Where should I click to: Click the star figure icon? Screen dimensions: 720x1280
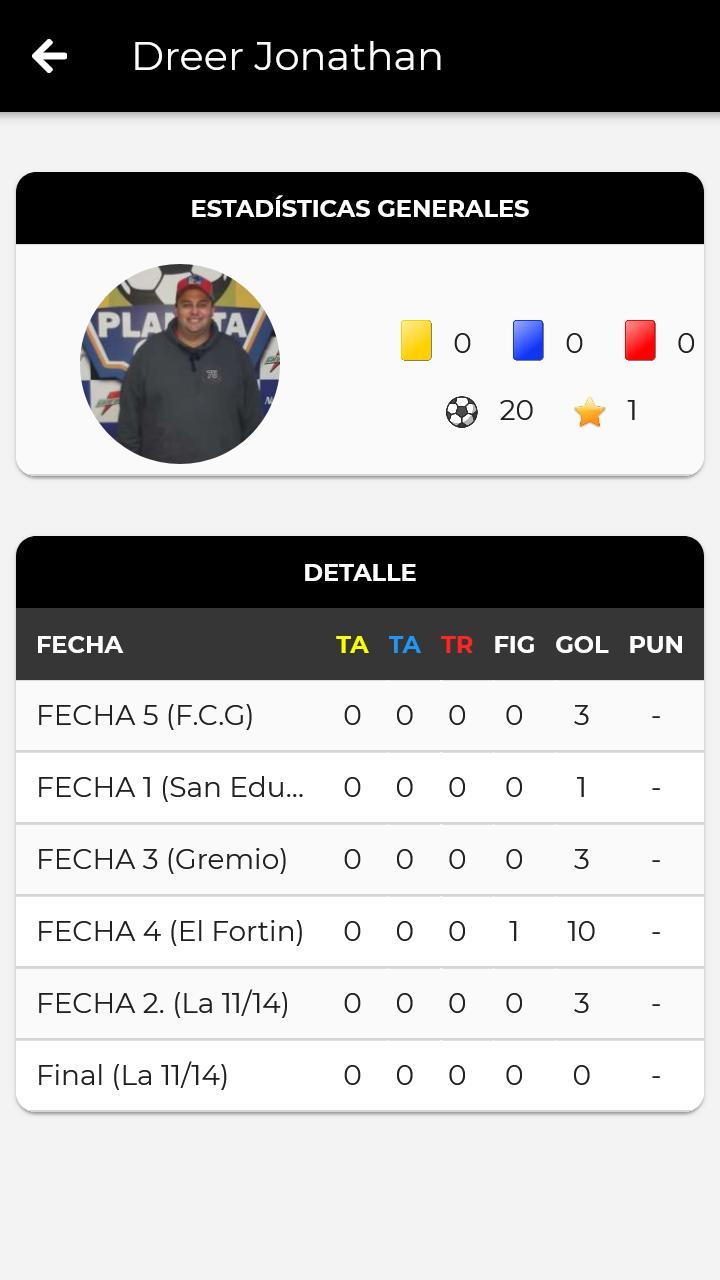(x=589, y=410)
